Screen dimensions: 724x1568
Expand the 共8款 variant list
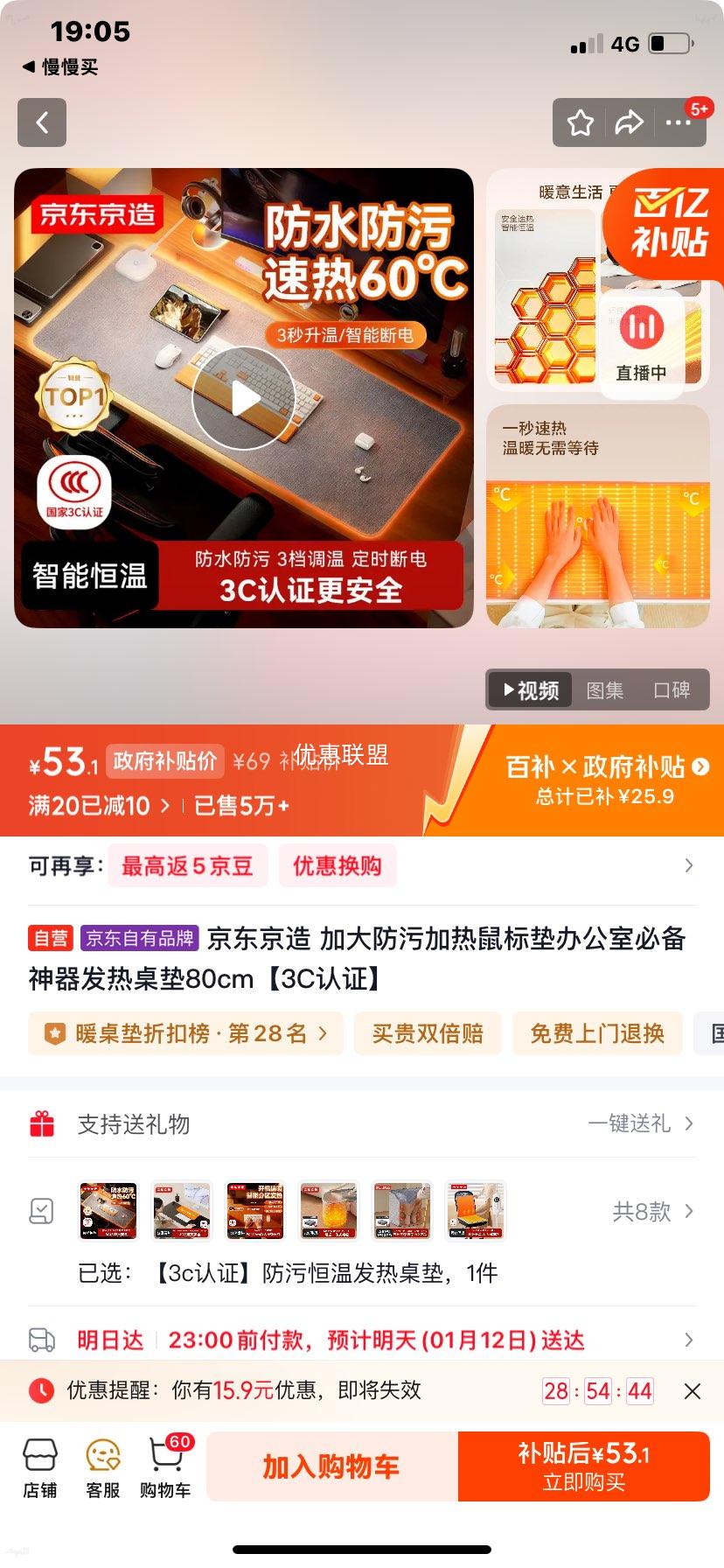(642, 1212)
